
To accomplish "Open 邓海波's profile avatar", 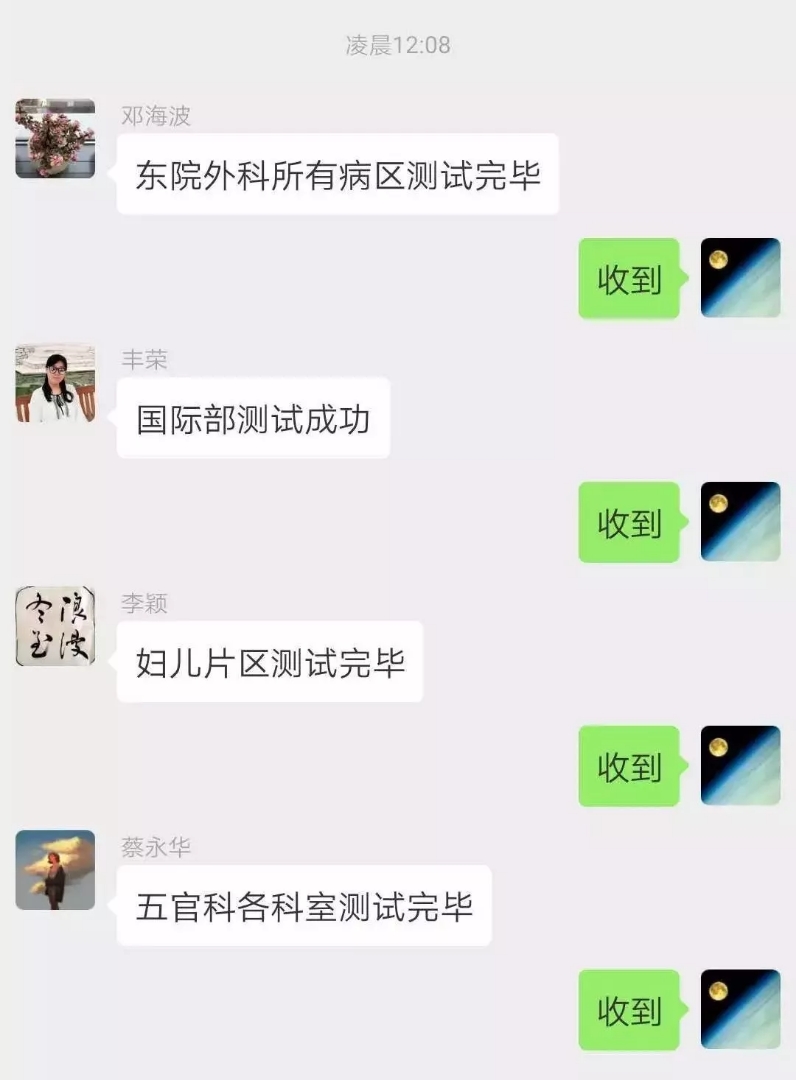I will coord(55,138).
